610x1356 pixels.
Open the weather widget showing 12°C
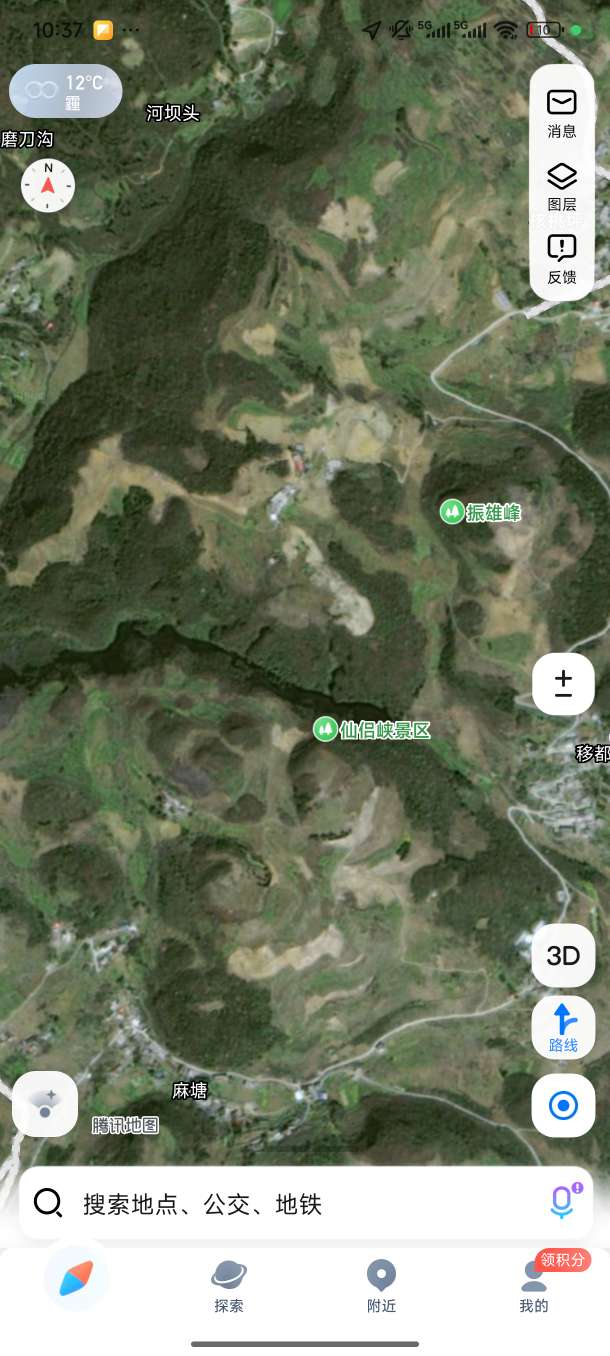66,92
